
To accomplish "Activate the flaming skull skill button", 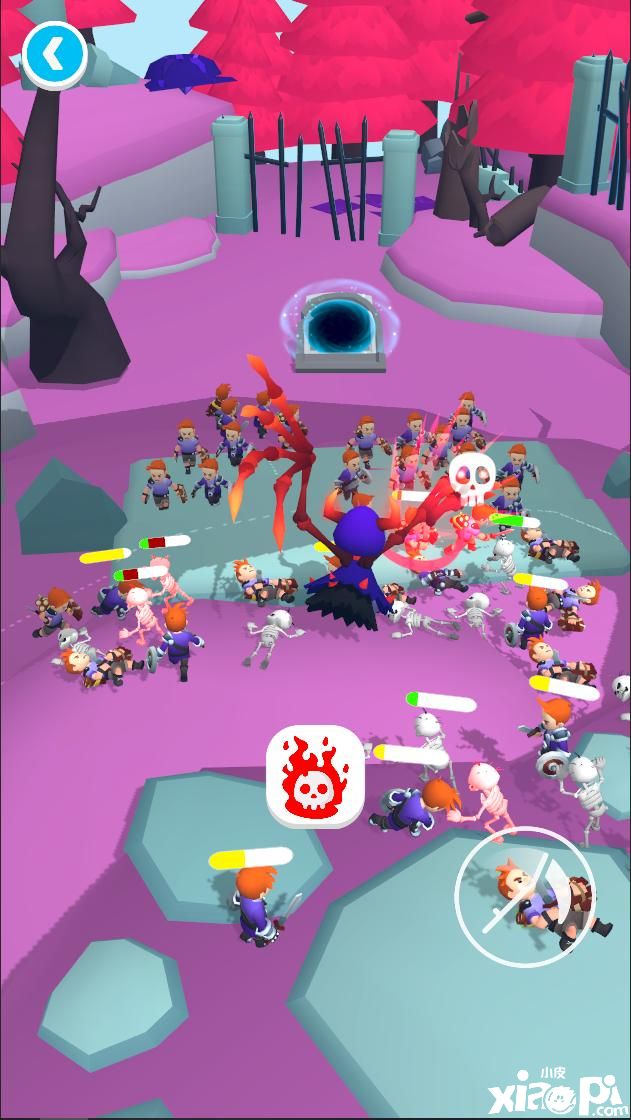I will [315, 777].
